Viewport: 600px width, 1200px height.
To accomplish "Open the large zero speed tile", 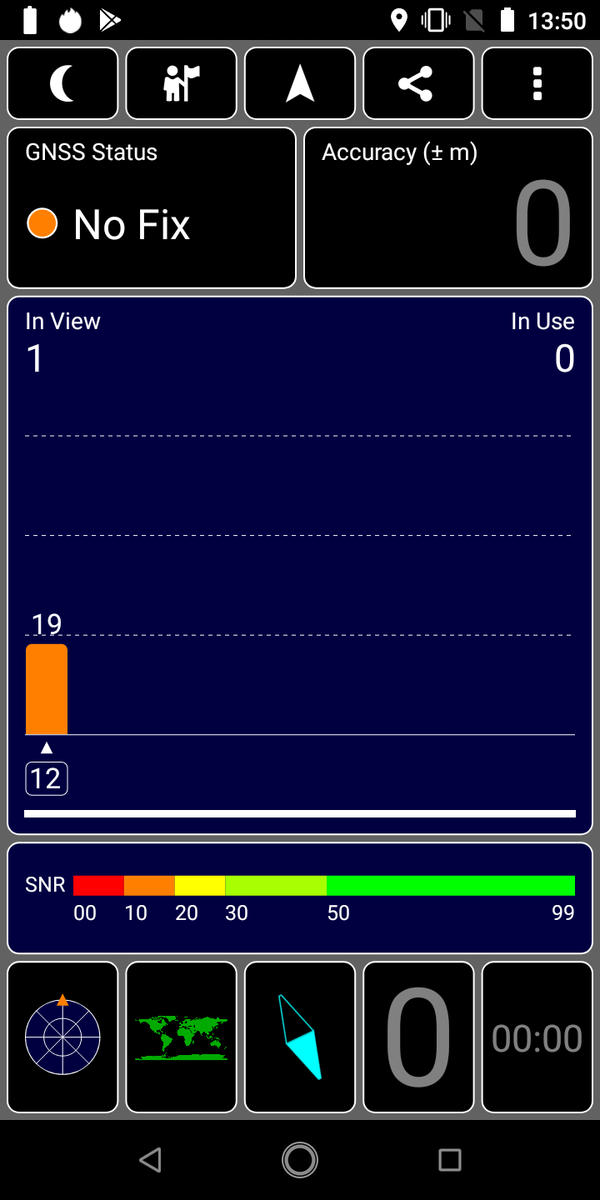I will pyautogui.click(x=418, y=1037).
